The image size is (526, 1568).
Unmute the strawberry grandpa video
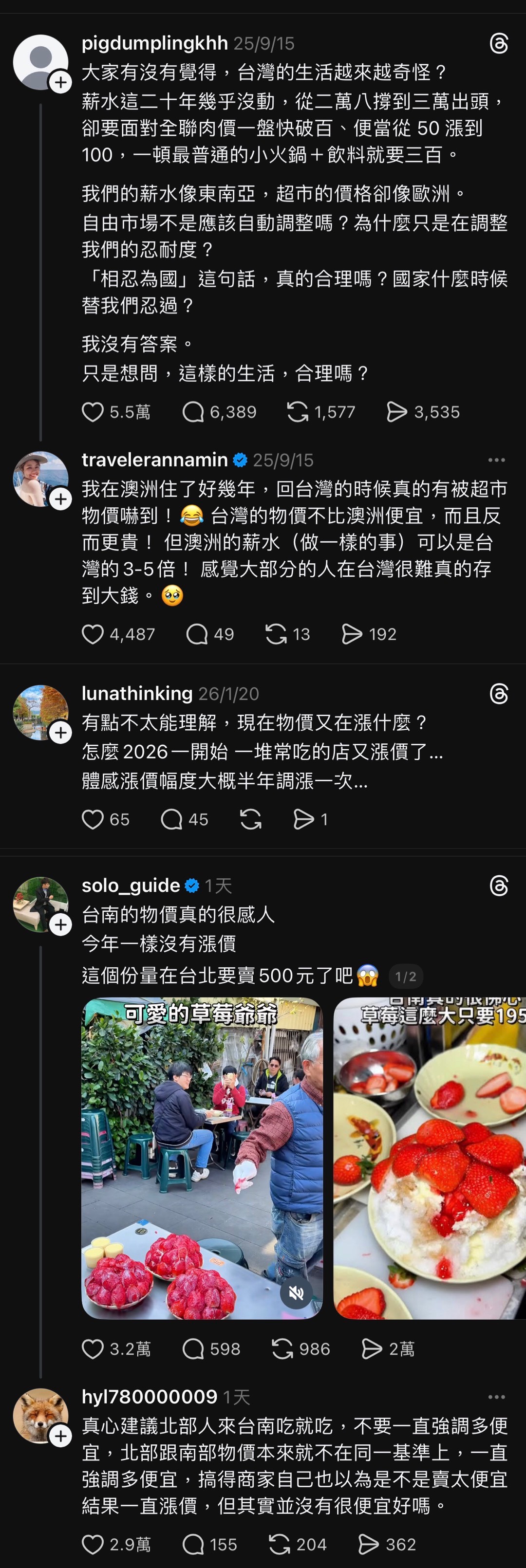point(297,1293)
